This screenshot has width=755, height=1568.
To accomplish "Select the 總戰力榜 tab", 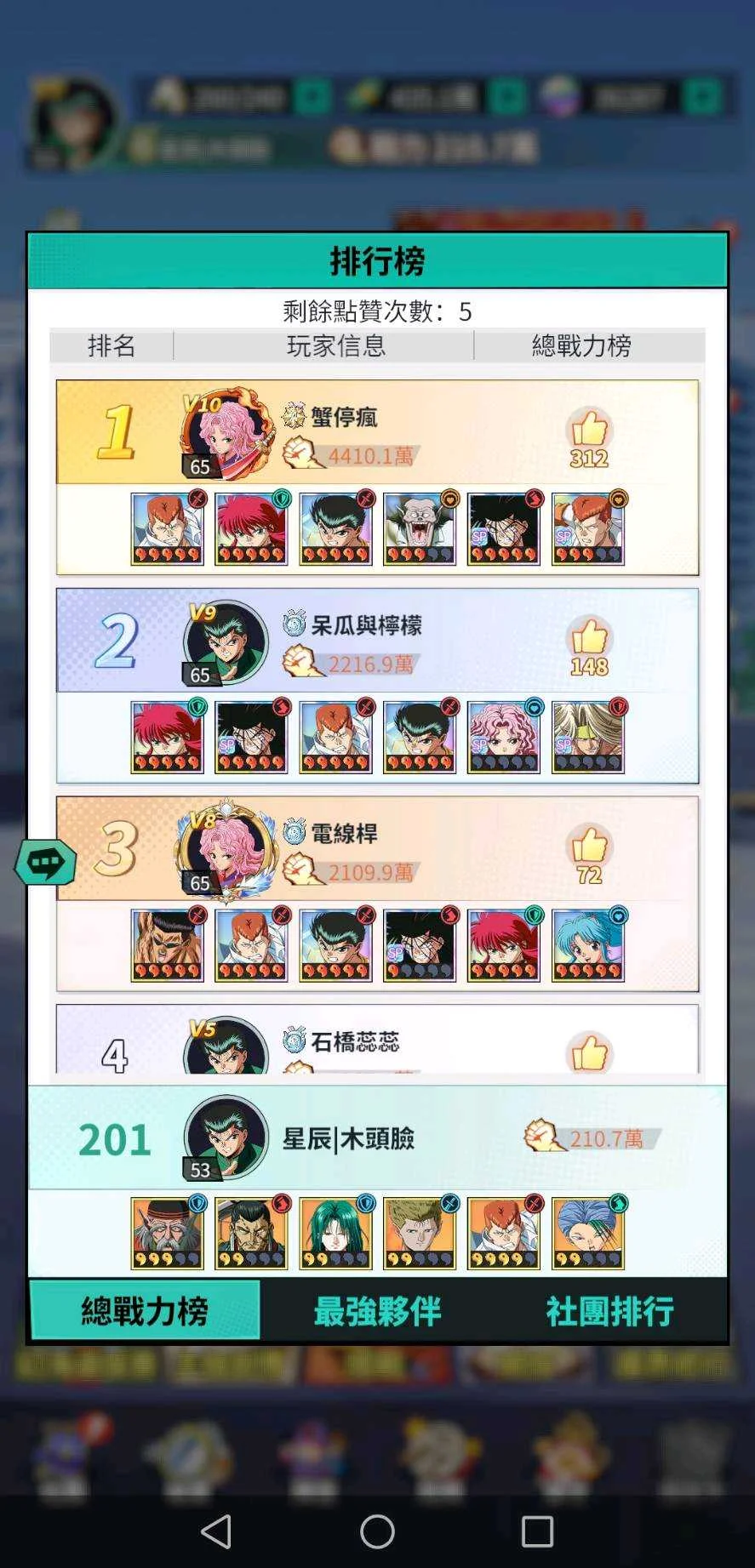I will [145, 1311].
